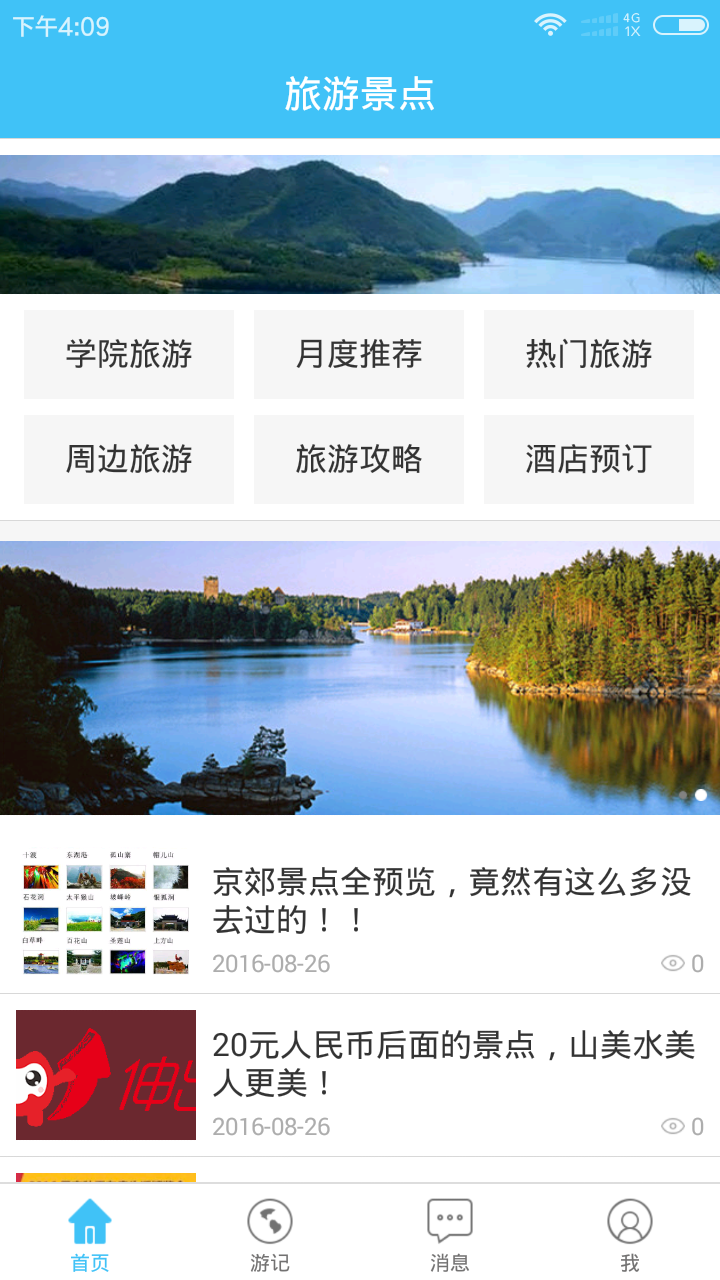
Task: Open 消息 messages via chat bubble icon
Action: pyautogui.click(x=450, y=1218)
